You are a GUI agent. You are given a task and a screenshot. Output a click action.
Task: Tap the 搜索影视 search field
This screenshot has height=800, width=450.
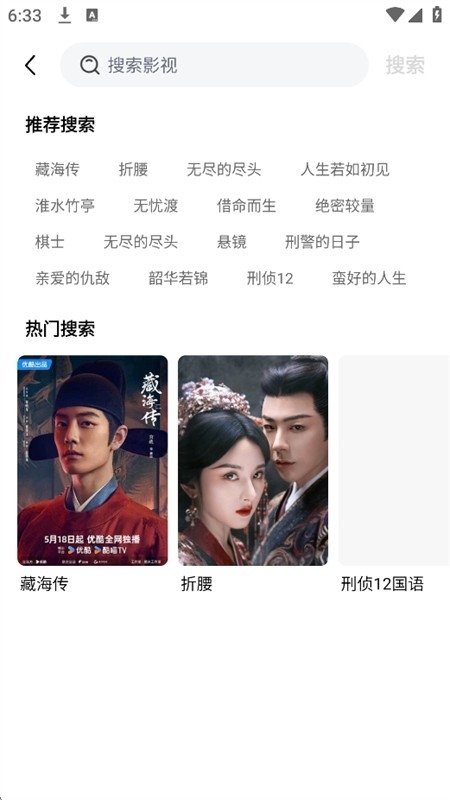tap(214, 65)
